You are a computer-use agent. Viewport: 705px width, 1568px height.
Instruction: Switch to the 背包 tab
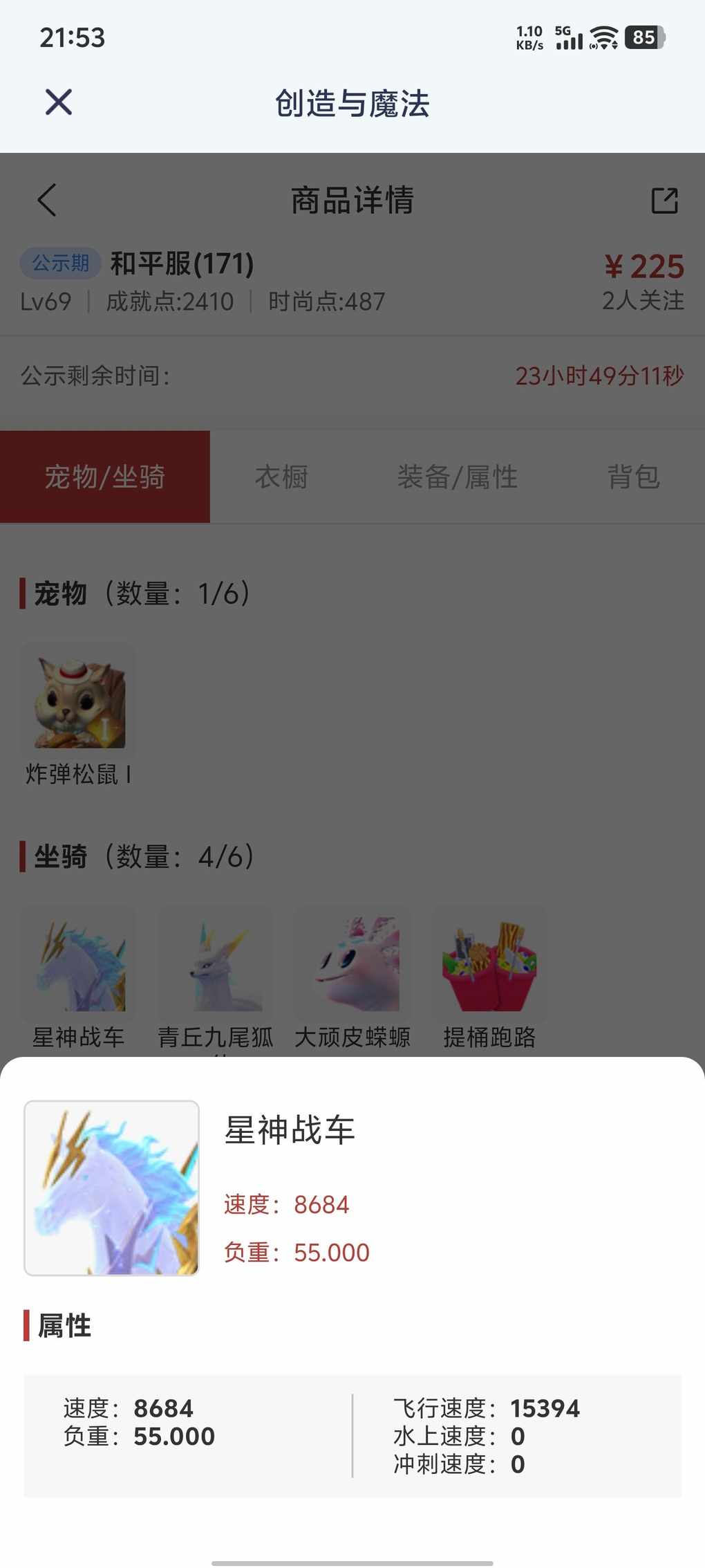pyautogui.click(x=633, y=477)
